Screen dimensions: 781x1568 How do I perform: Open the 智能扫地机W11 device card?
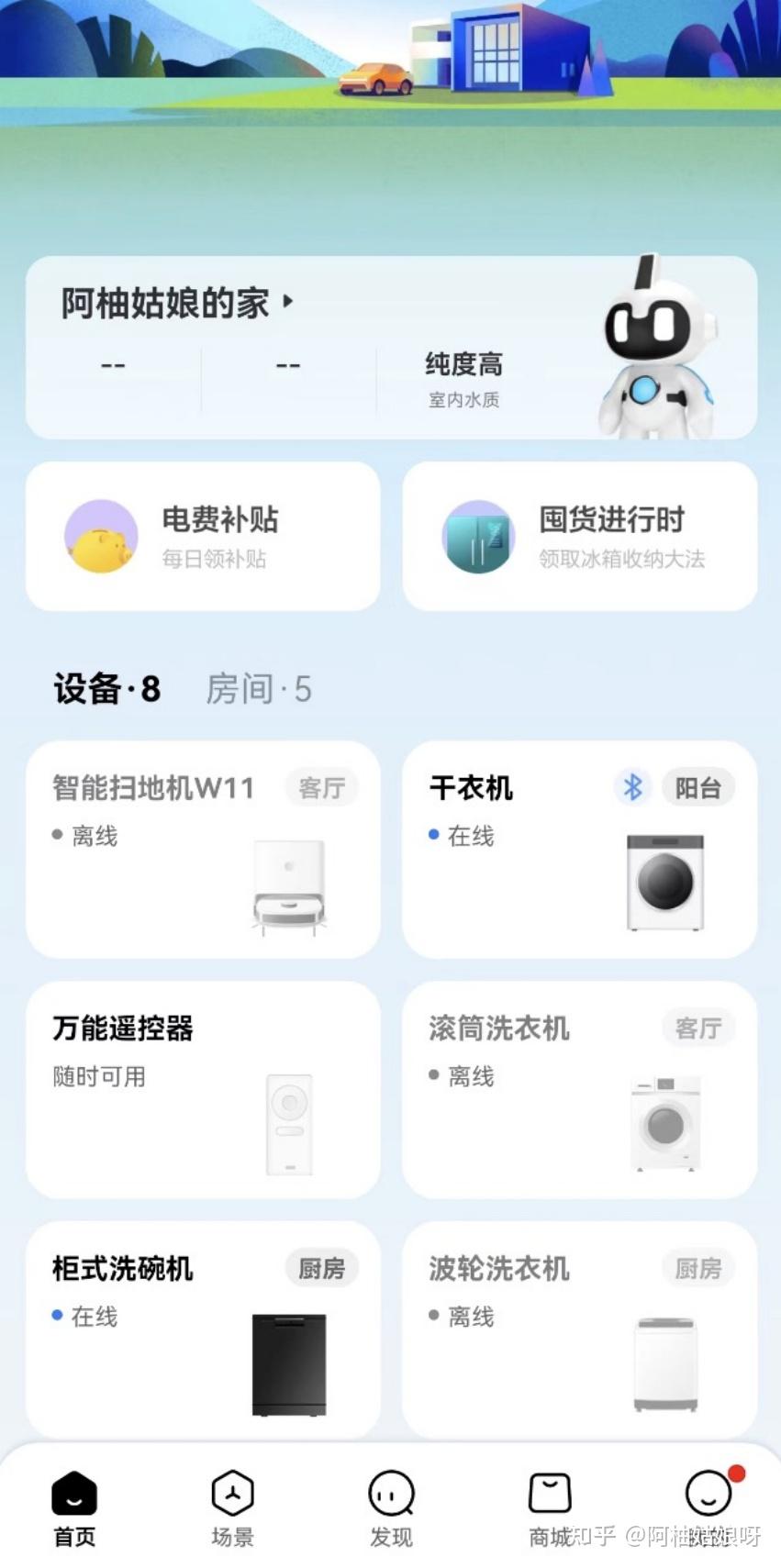click(203, 850)
